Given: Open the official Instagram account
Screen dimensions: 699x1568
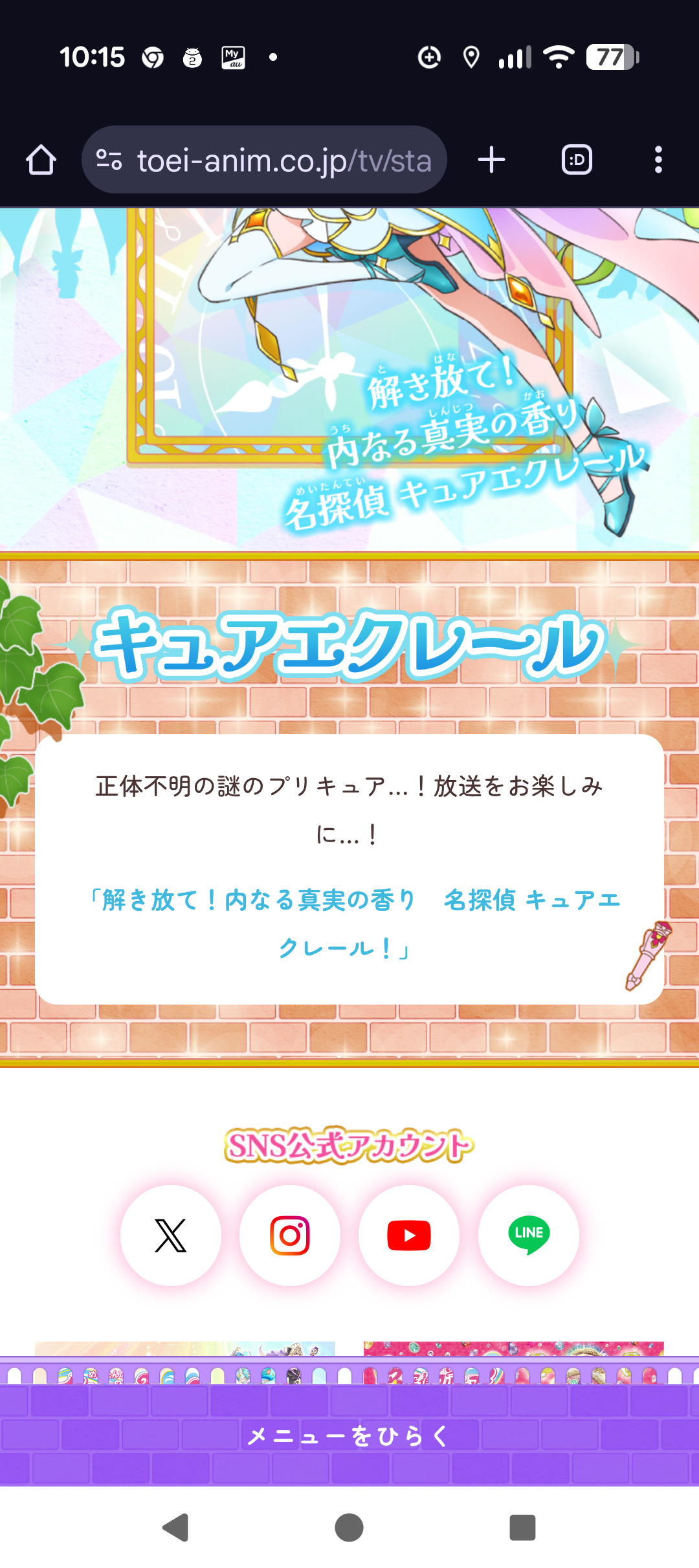Looking at the screenshot, I should (x=290, y=1235).
